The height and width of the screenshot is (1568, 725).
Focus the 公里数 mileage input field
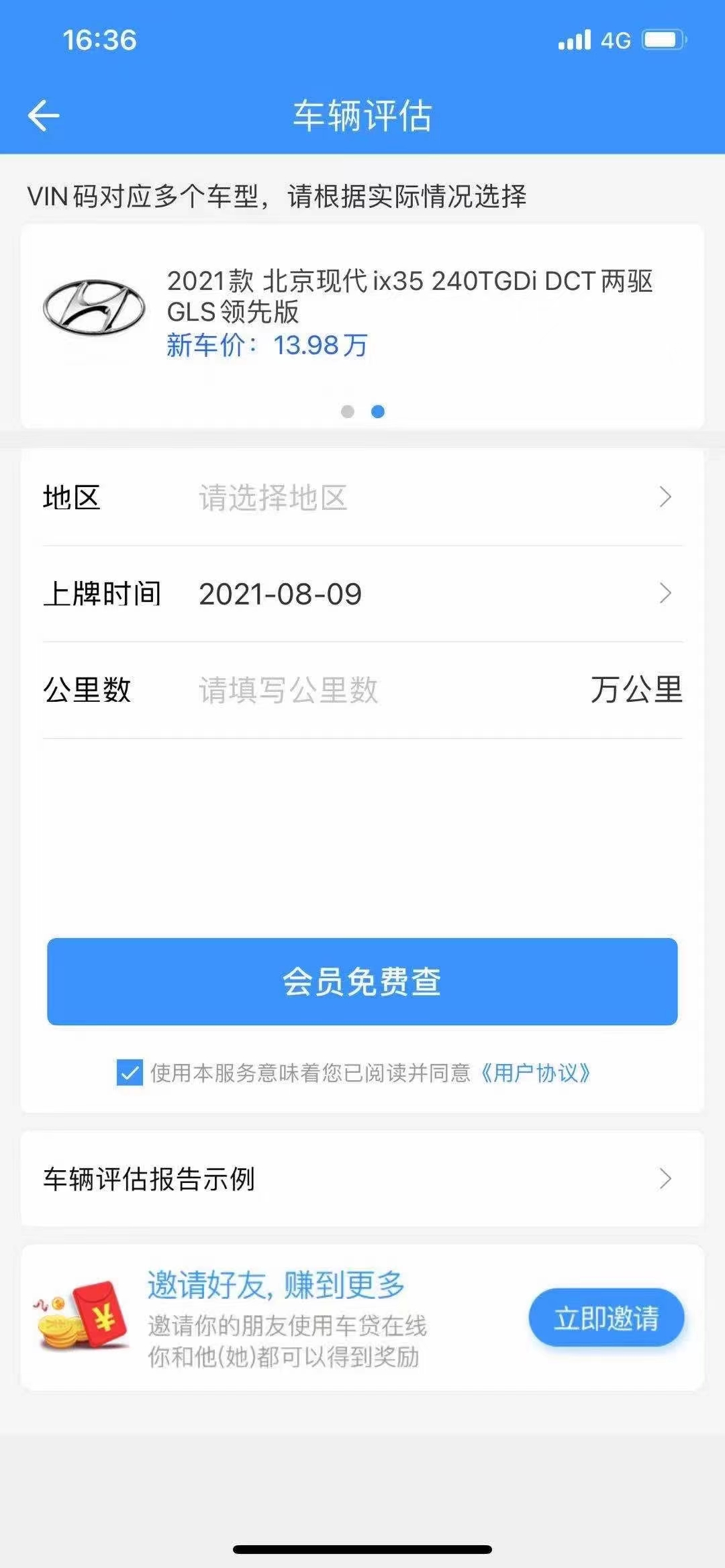tap(376, 690)
